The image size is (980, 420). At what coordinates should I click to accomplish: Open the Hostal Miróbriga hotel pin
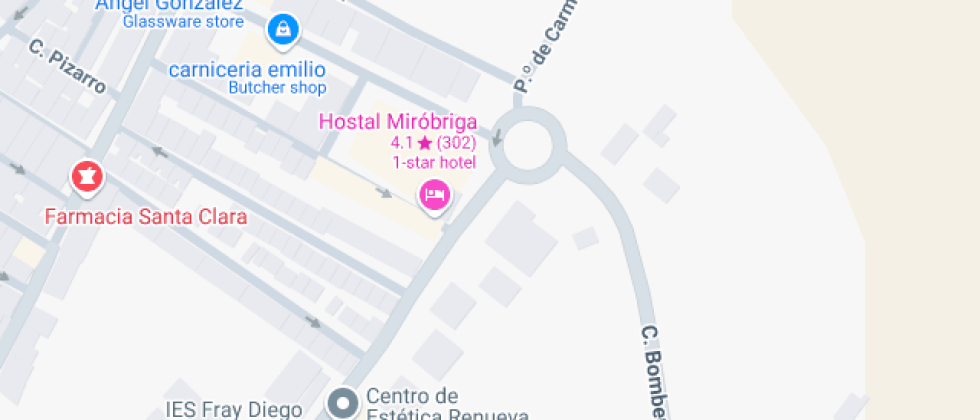point(434,193)
